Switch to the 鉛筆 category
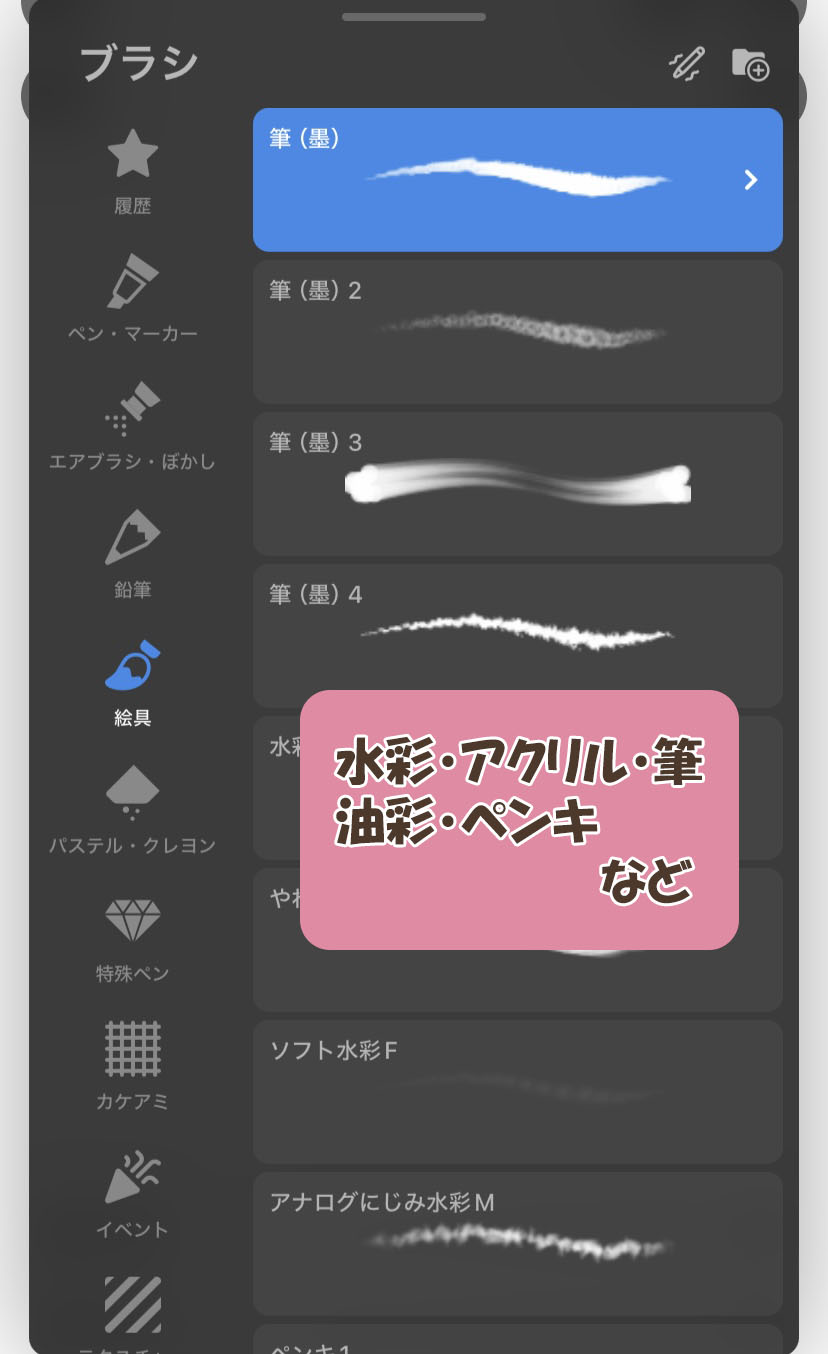The image size is (828, 1354). pyautogui.click(x=132, y=554)
